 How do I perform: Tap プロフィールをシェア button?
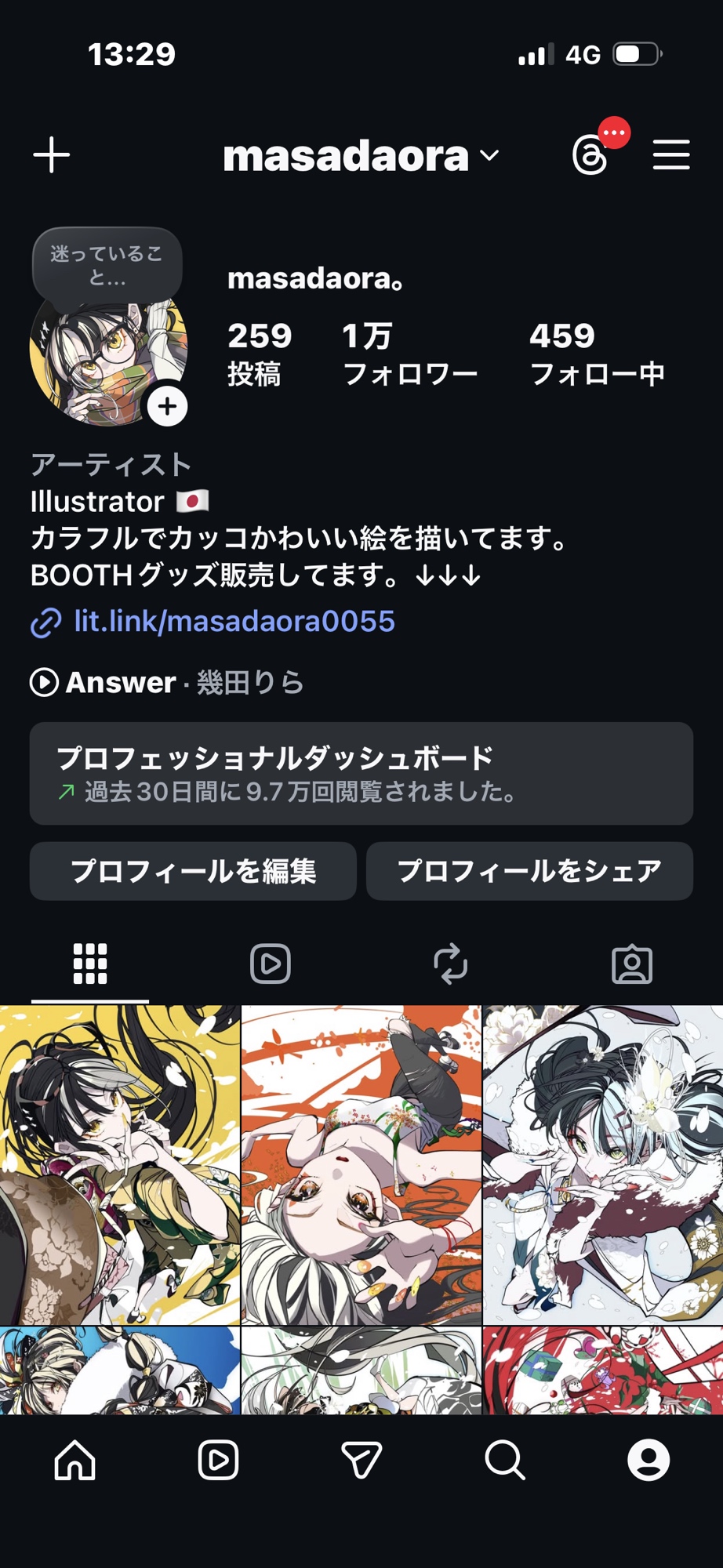[x=529, y=871]
